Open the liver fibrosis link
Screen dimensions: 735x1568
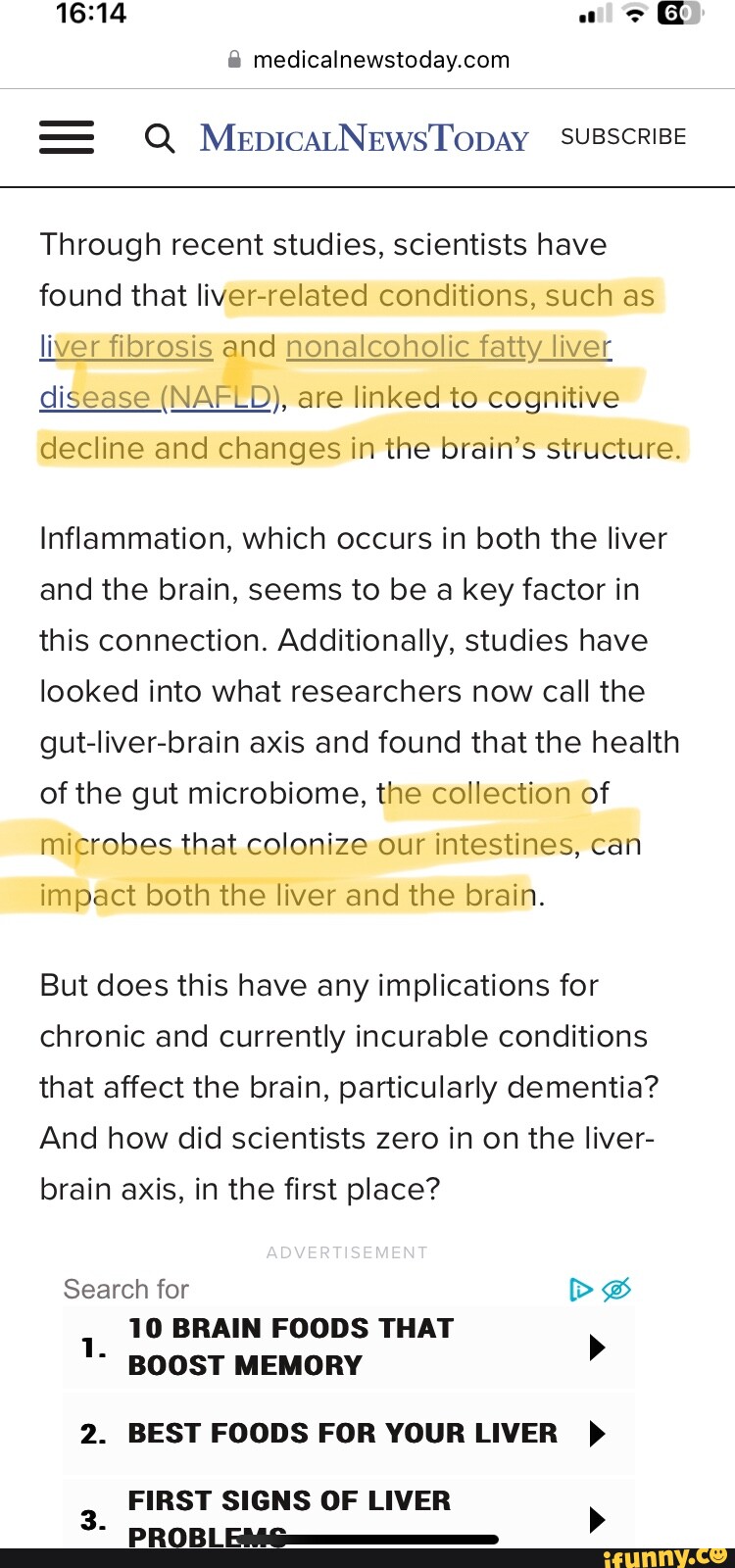coord(126,347)
